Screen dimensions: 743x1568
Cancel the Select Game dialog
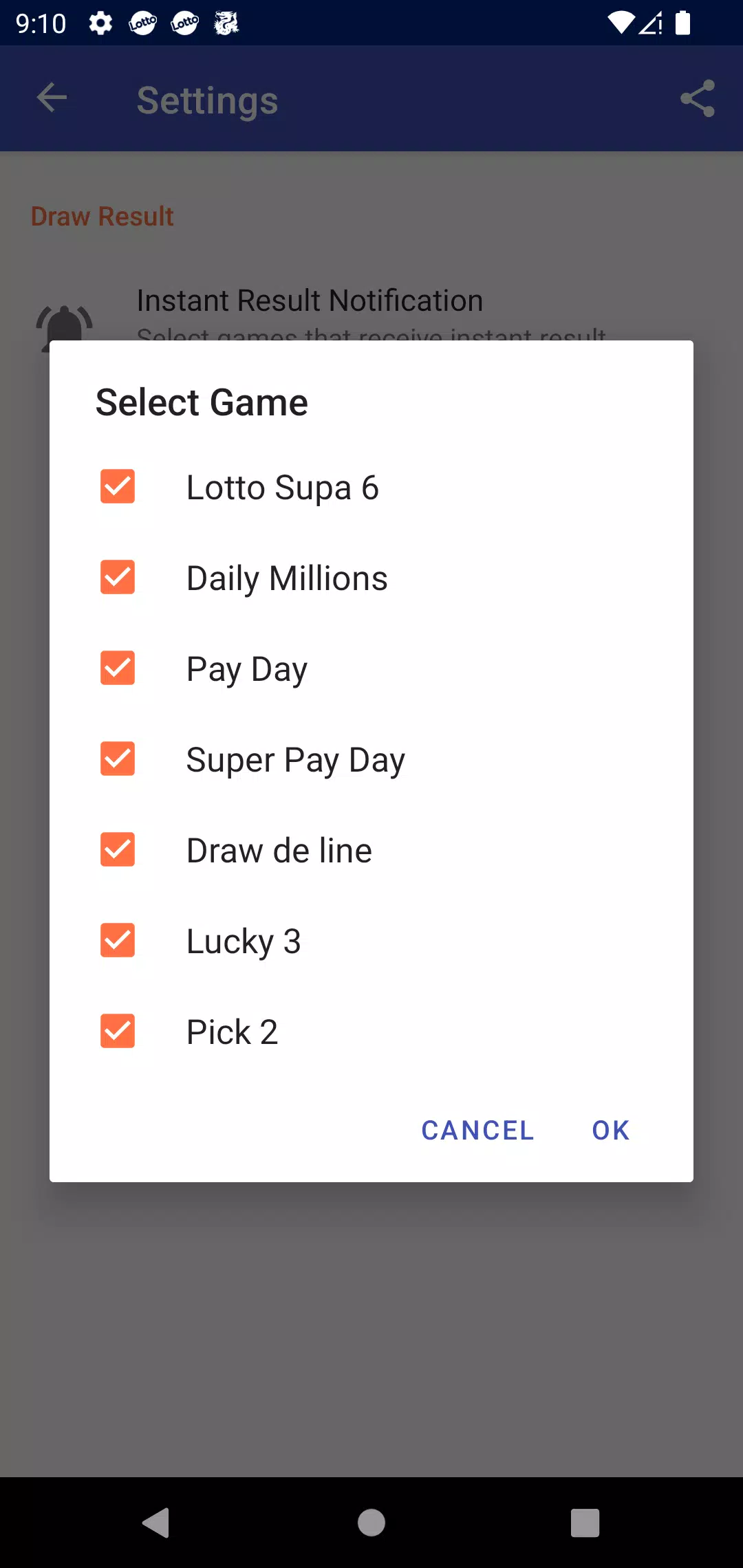click(477, 1130)
